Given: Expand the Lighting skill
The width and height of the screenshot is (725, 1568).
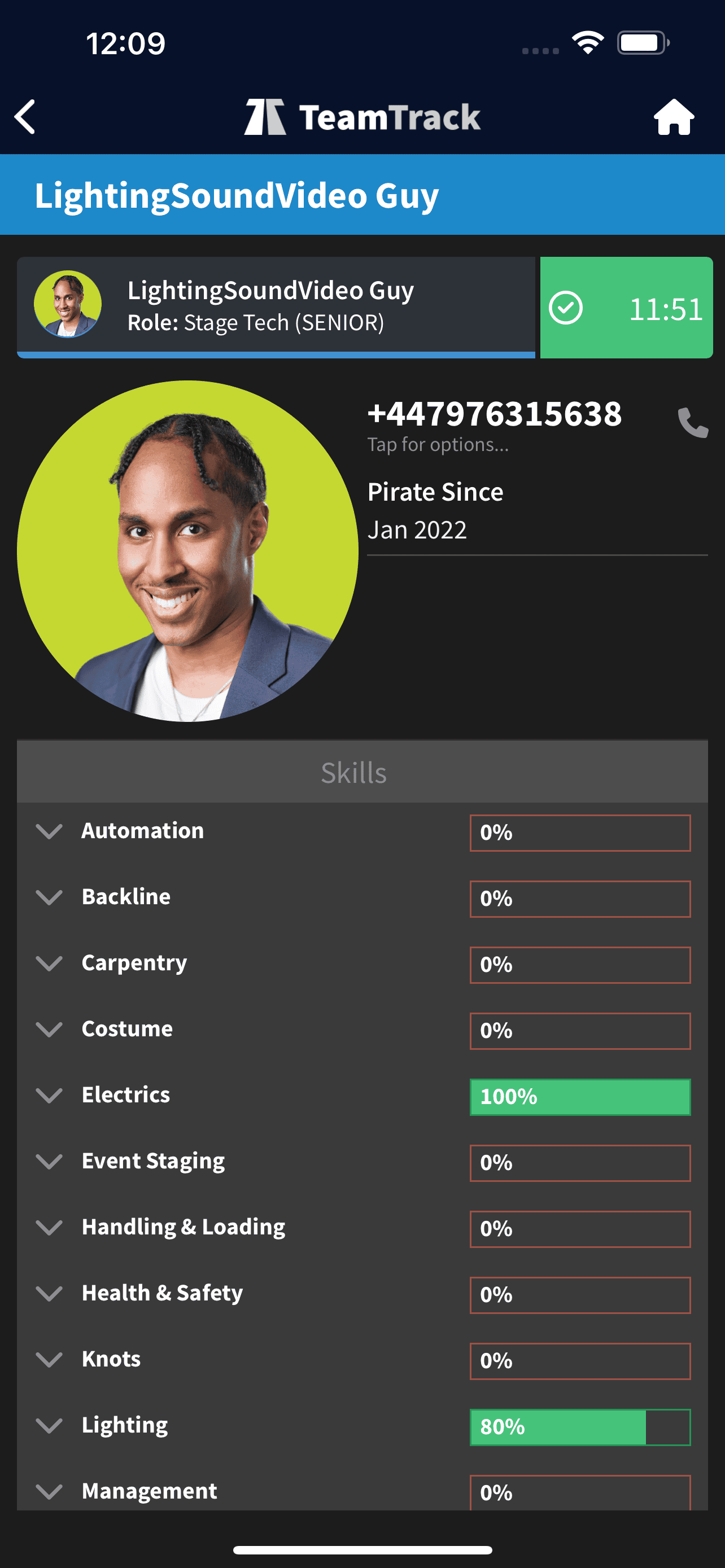Looking at the screenshot, I should coord(49,1426).
